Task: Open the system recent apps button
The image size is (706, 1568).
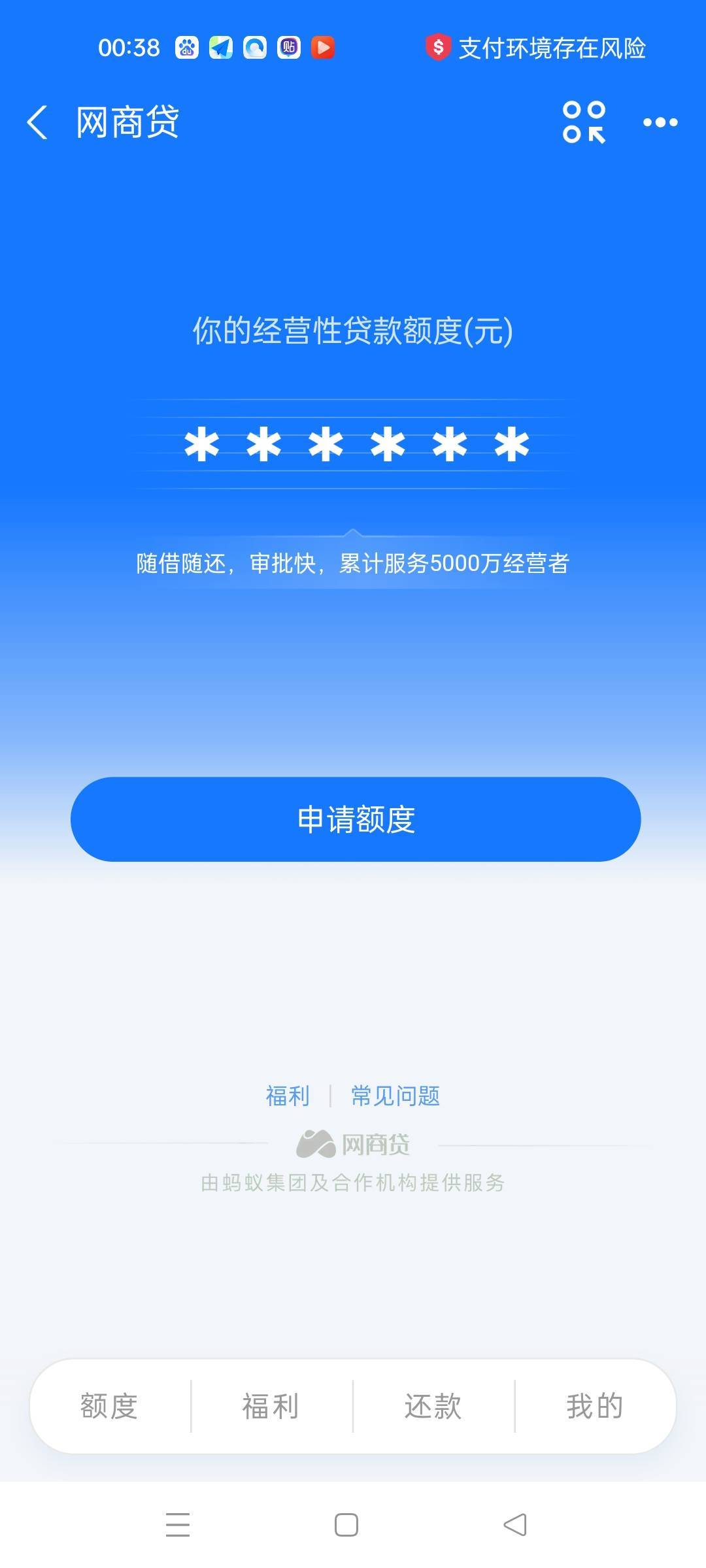Action: [178, 1525]
